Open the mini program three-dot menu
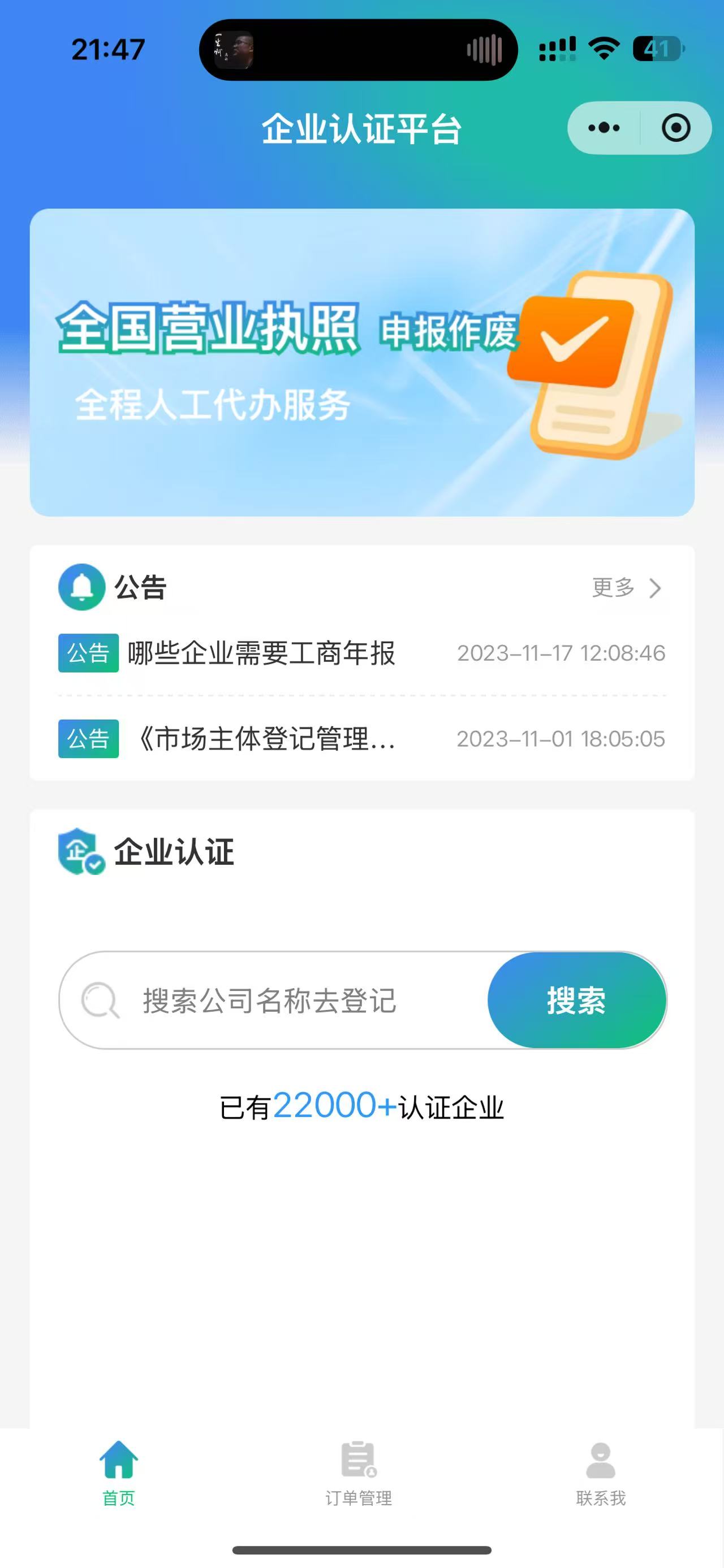 [x=604, y=128]
